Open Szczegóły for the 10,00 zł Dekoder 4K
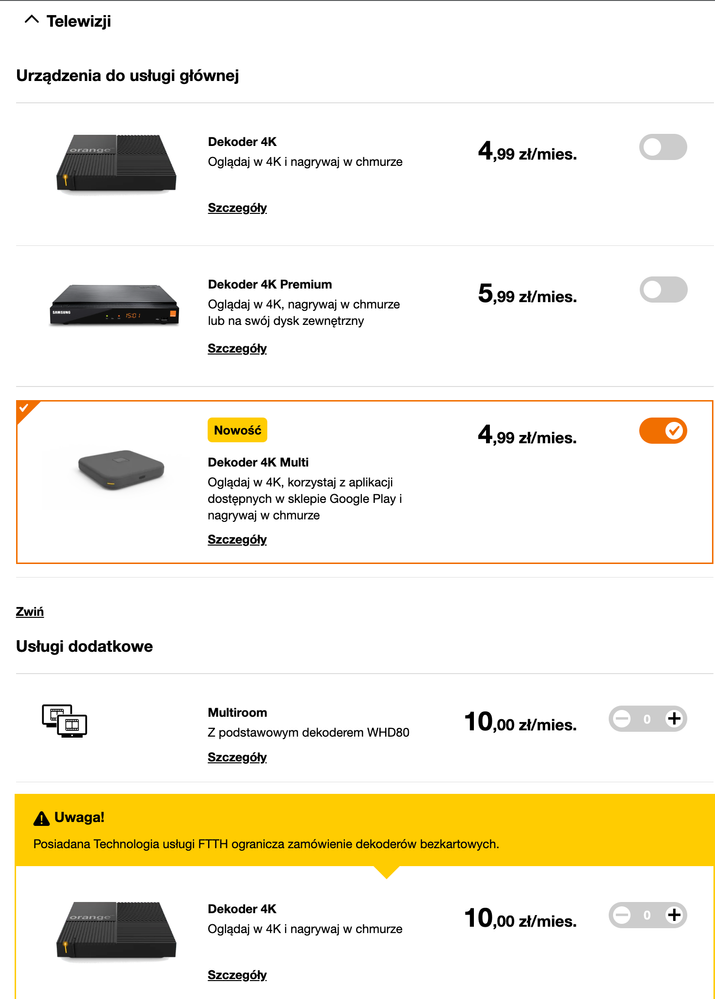Image resolution: width=715 pixels, height=999 pixels. coord(237,975)
